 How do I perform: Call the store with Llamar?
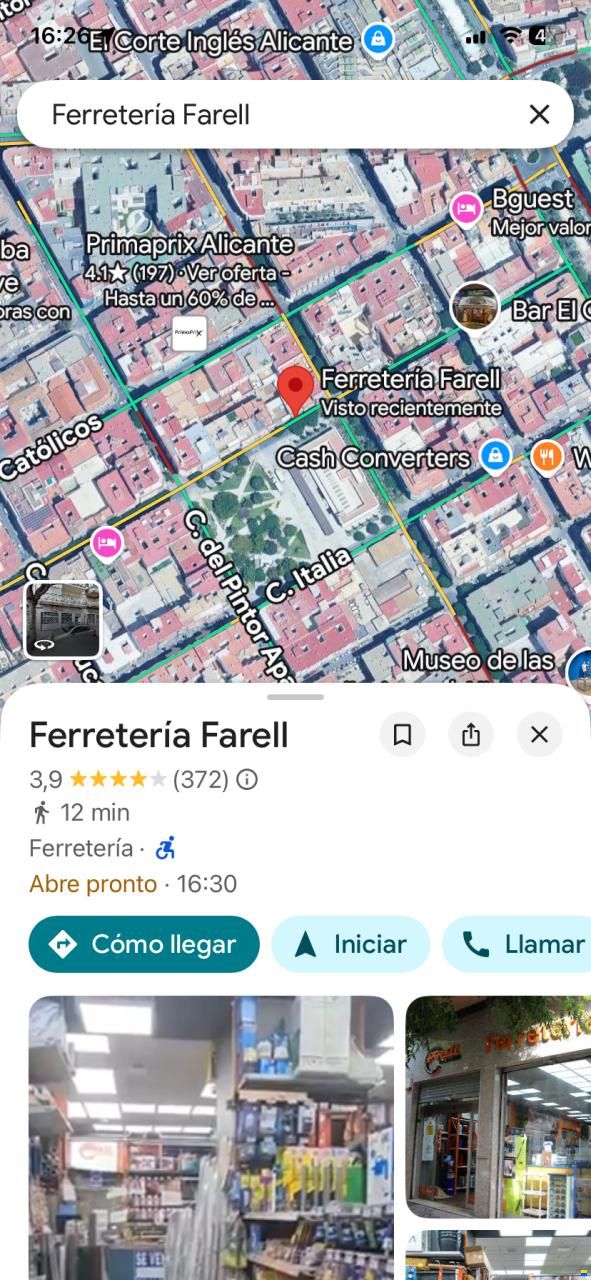tap(517, 944)
